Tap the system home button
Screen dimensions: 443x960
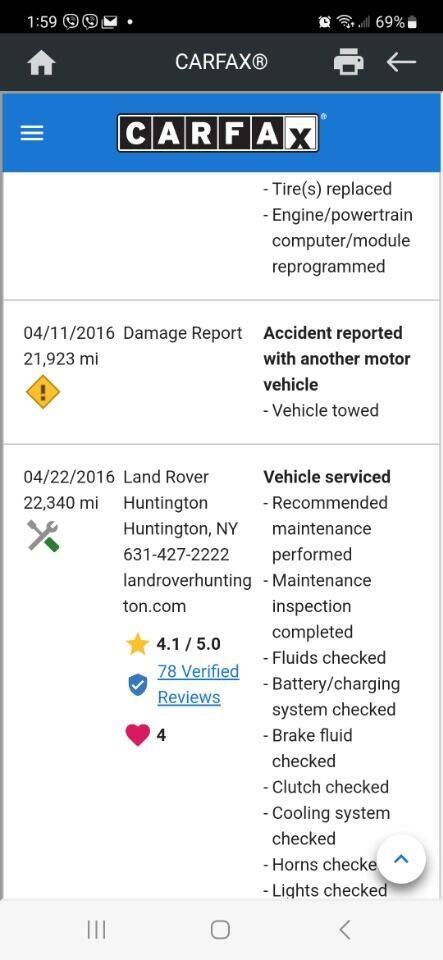click(220, 930)
